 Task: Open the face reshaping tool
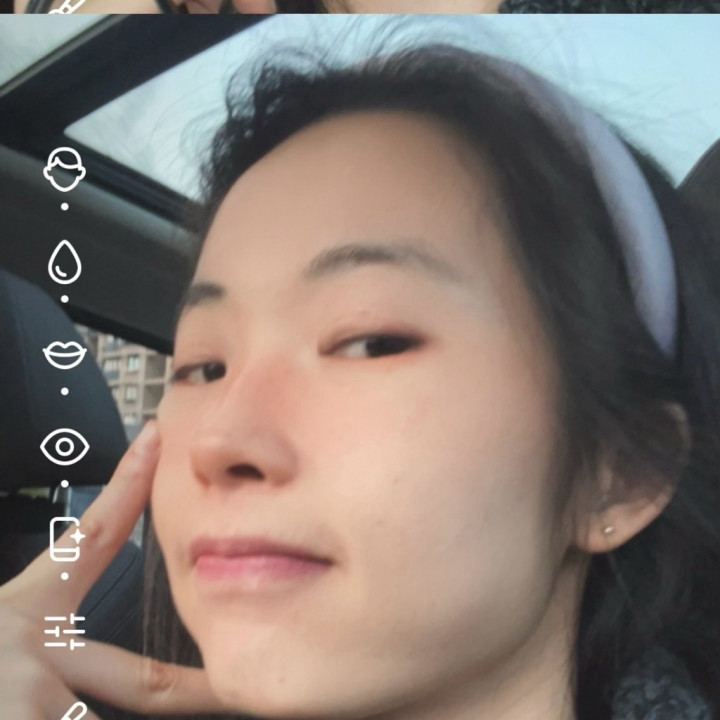pyautogui.click(x=64, y=170)
